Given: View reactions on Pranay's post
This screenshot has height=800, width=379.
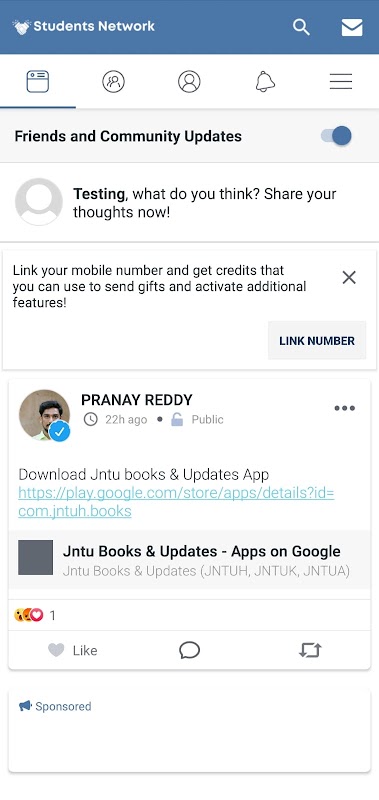Looking at the screenshot, I should click(x=35, y=615).
